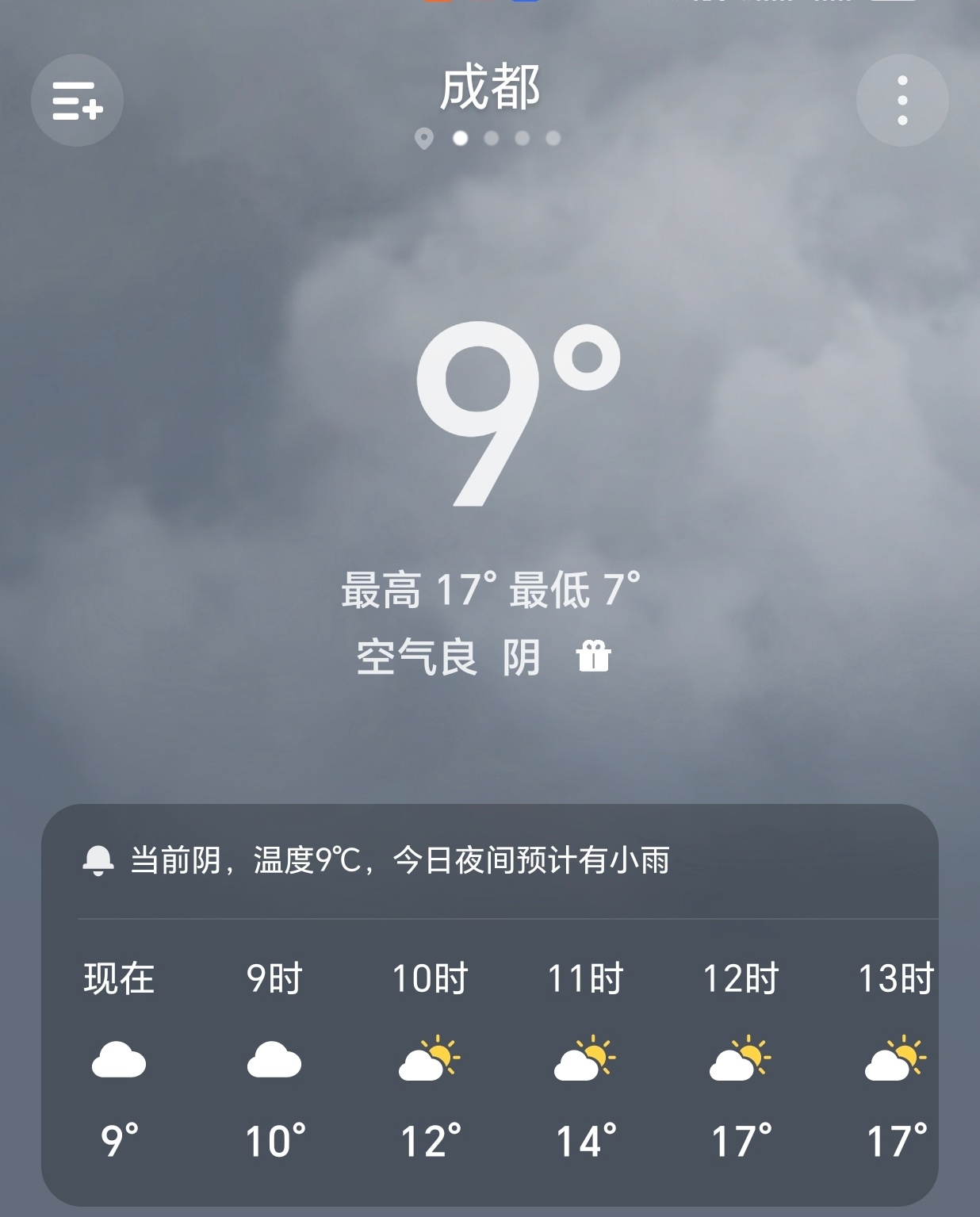Tap the partly sunny icon at 10时
980x1217 pixels.
pyautogui.click(x=429, y=1060)
